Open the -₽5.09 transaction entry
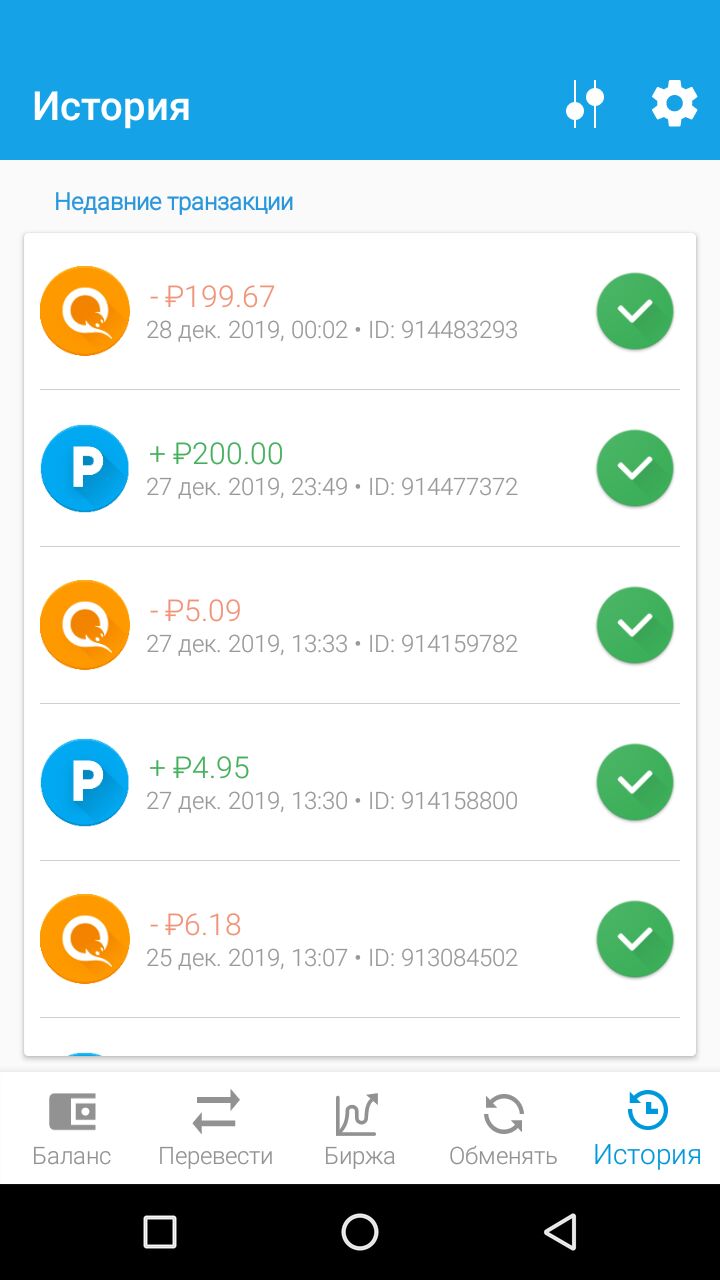Image resolution: width=720 pixels, height=1280 pixels. (x=360, y=625)
